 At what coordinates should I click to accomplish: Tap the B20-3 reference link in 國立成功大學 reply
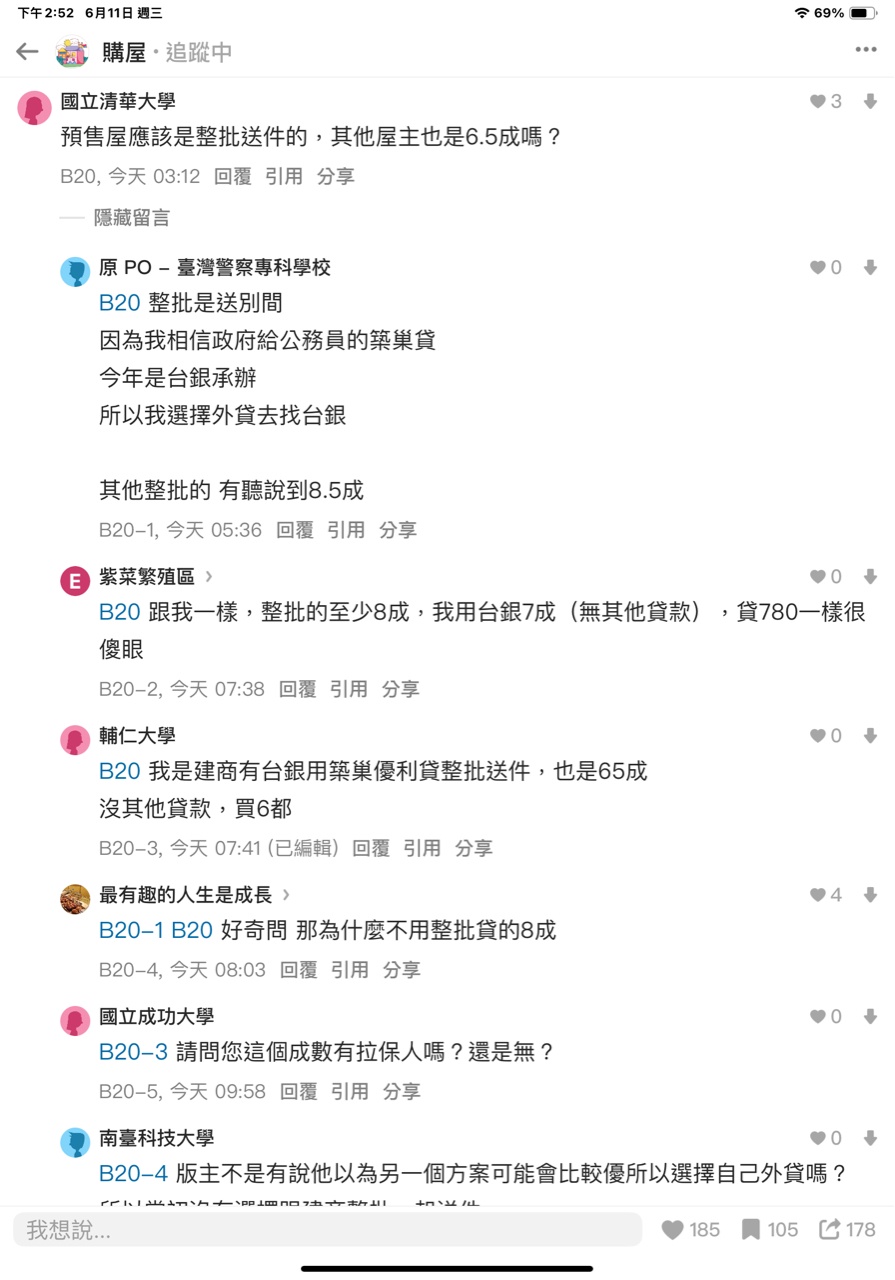133,1052
